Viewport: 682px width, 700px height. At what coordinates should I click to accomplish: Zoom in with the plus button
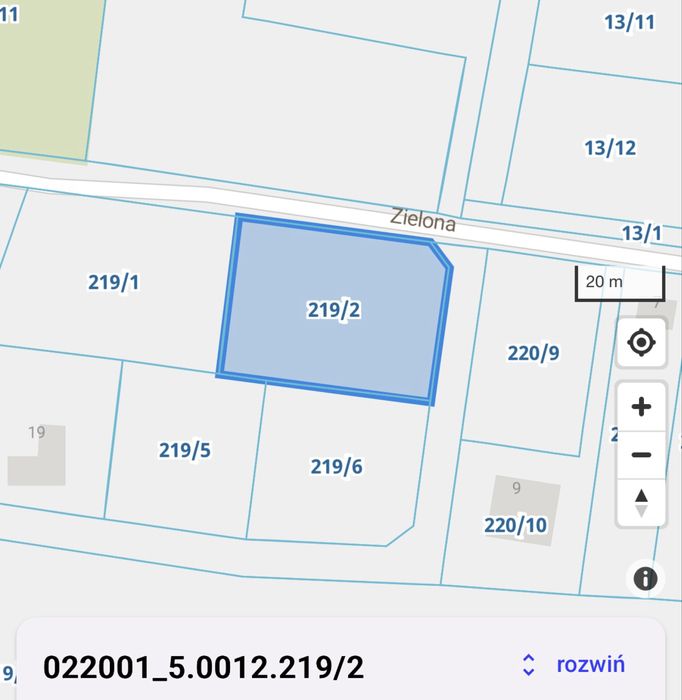tap(641, 407)
